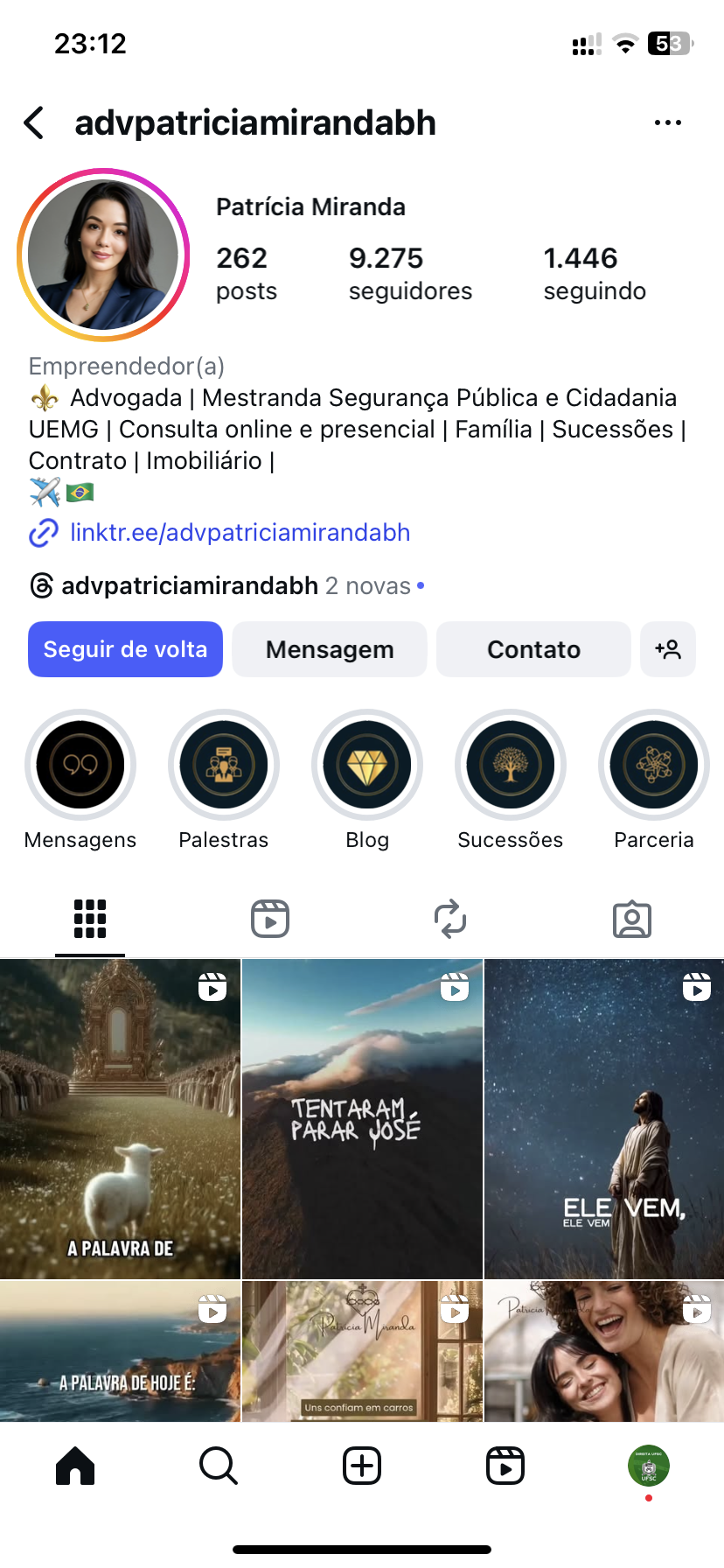Switch to the Reels tab of the profile
The height and width of the screenshot is (1568, 724).
coord(270,919)
